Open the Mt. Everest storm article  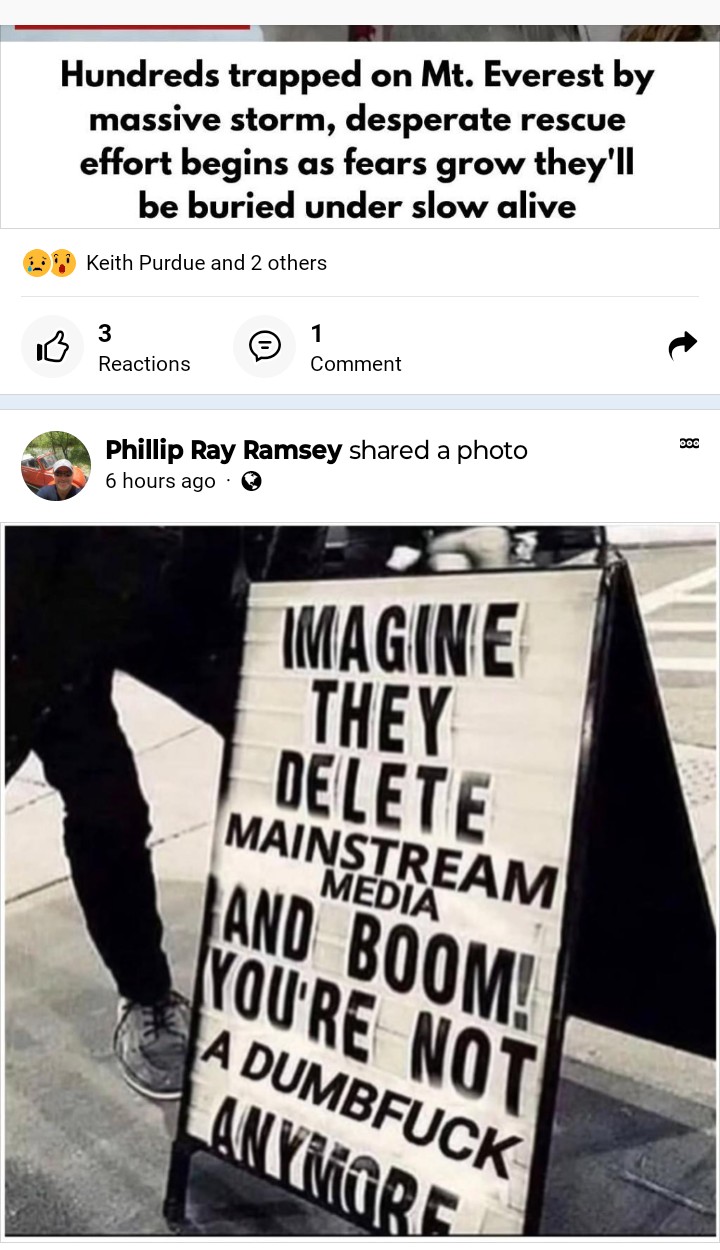357,139
